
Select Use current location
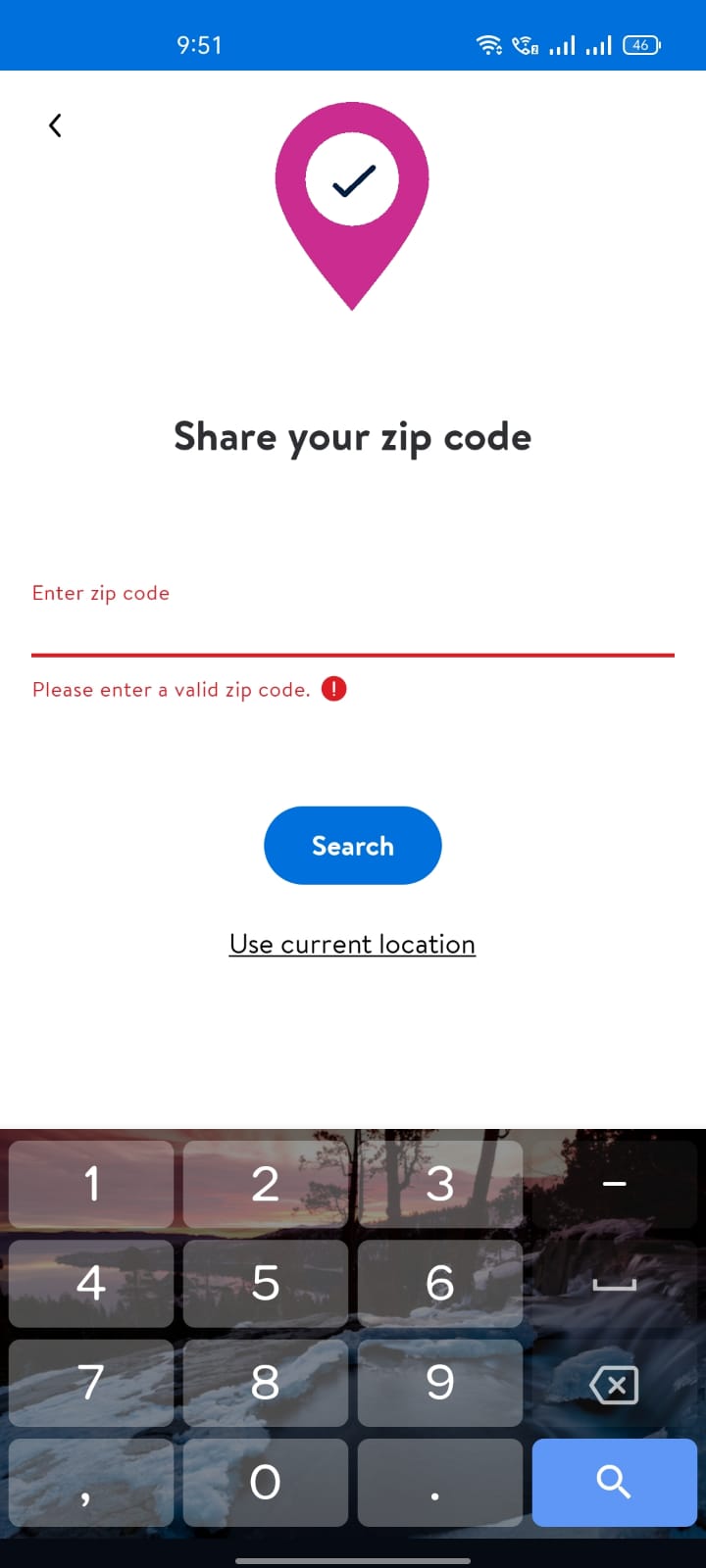352,944
